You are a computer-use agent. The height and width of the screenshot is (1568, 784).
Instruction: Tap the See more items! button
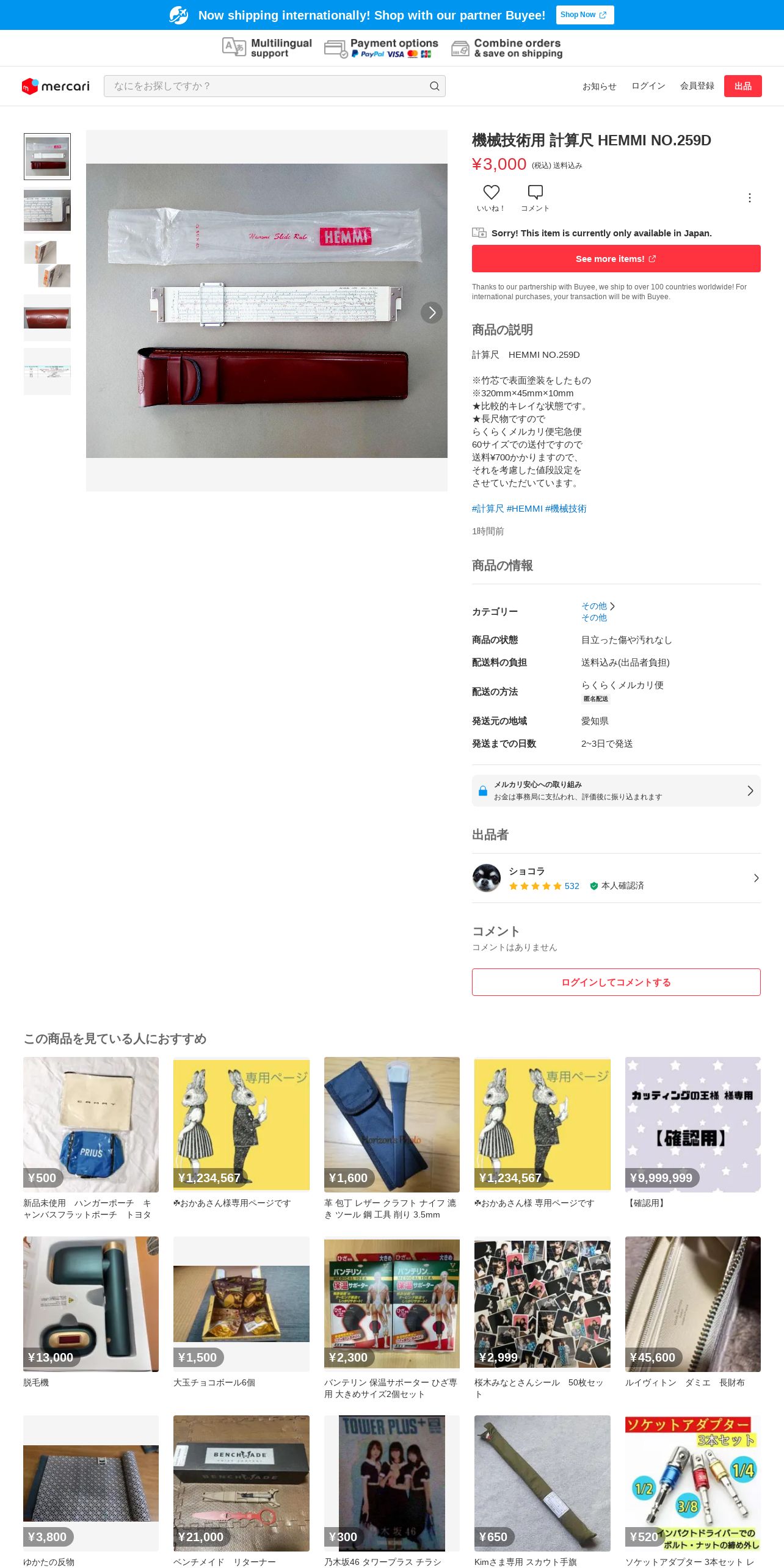(x=615, y=259)
